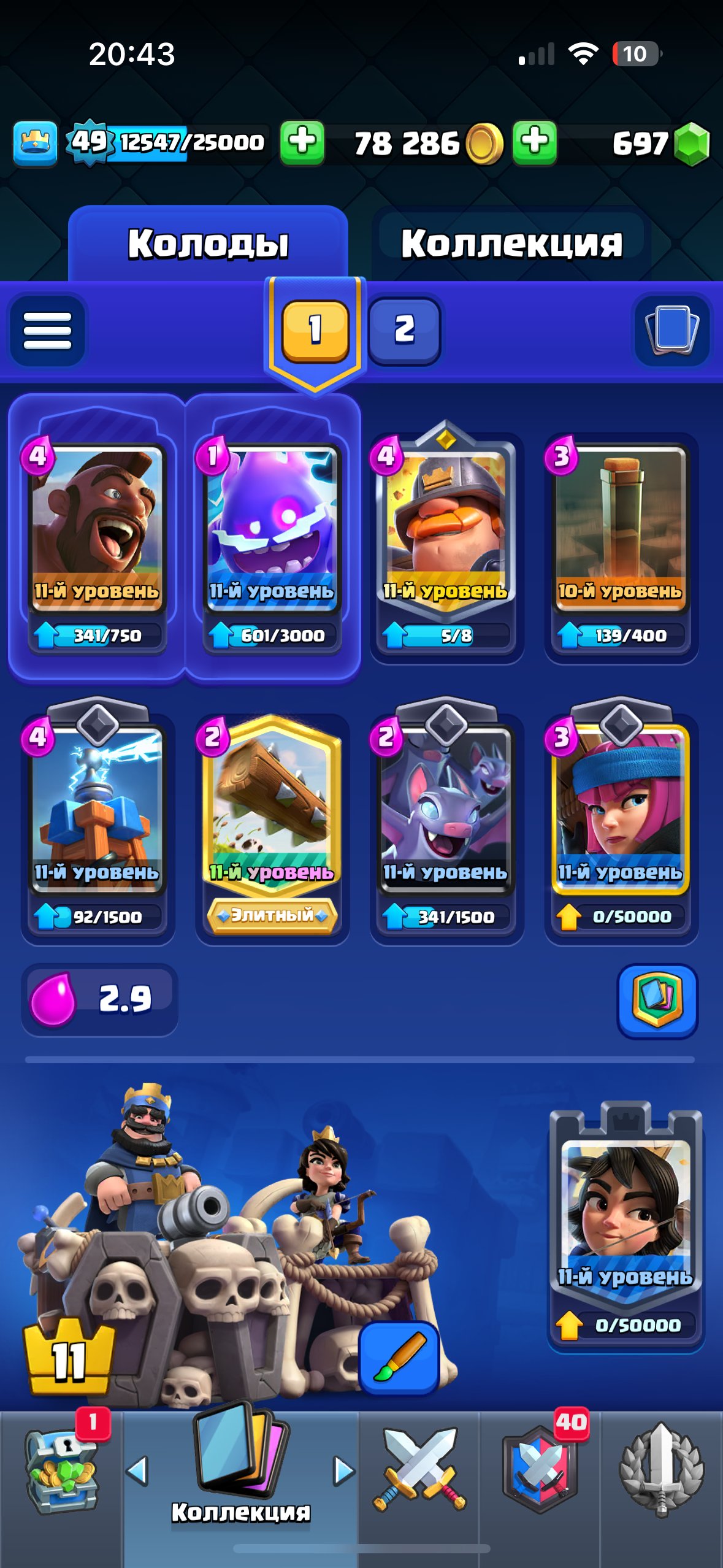Add gold with the plus button
Viewport: 723px width, 1568px height.
pos(535,142)
